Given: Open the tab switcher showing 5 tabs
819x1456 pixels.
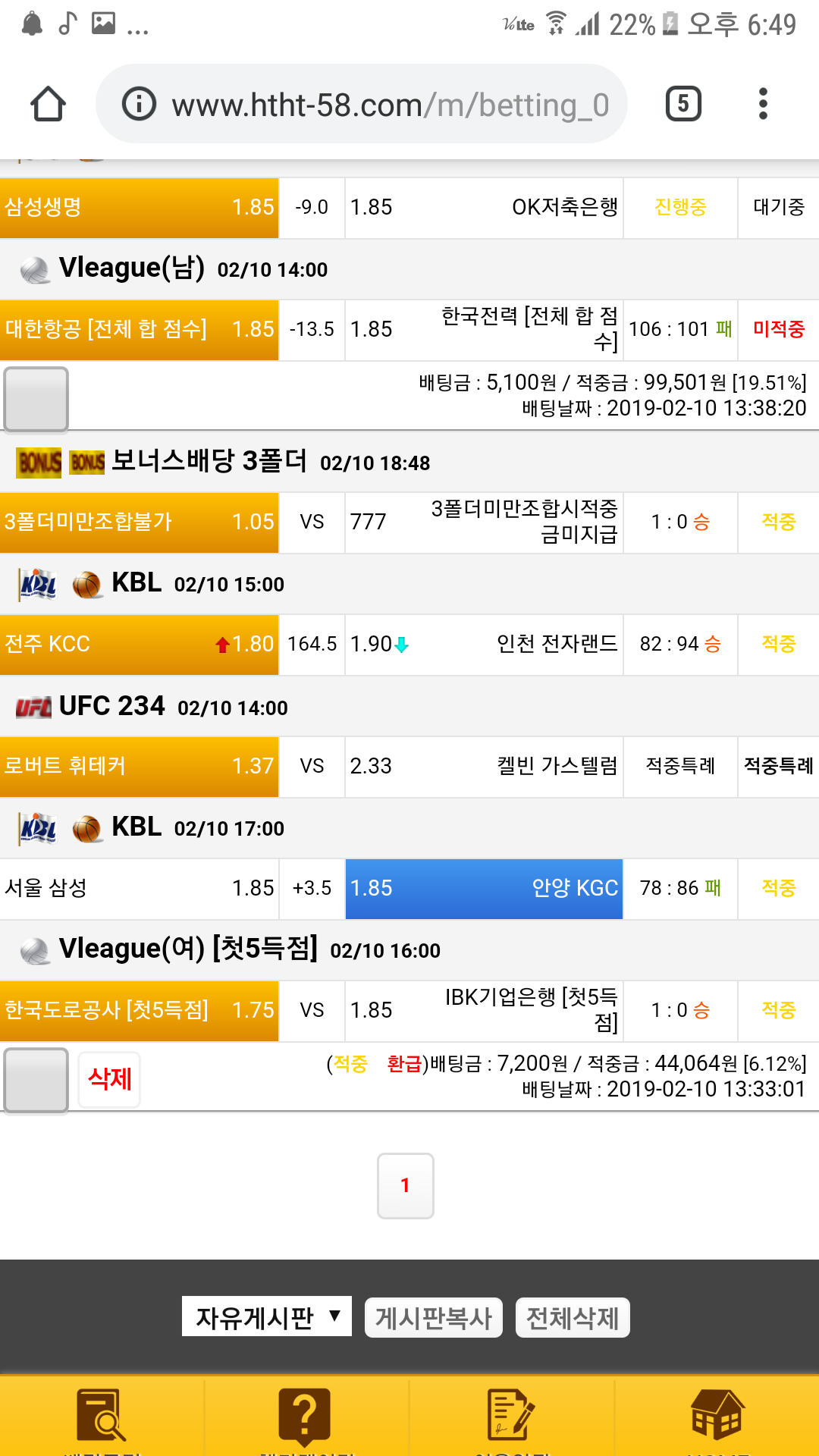Looking at the screenshot, I should click(683, 104).
